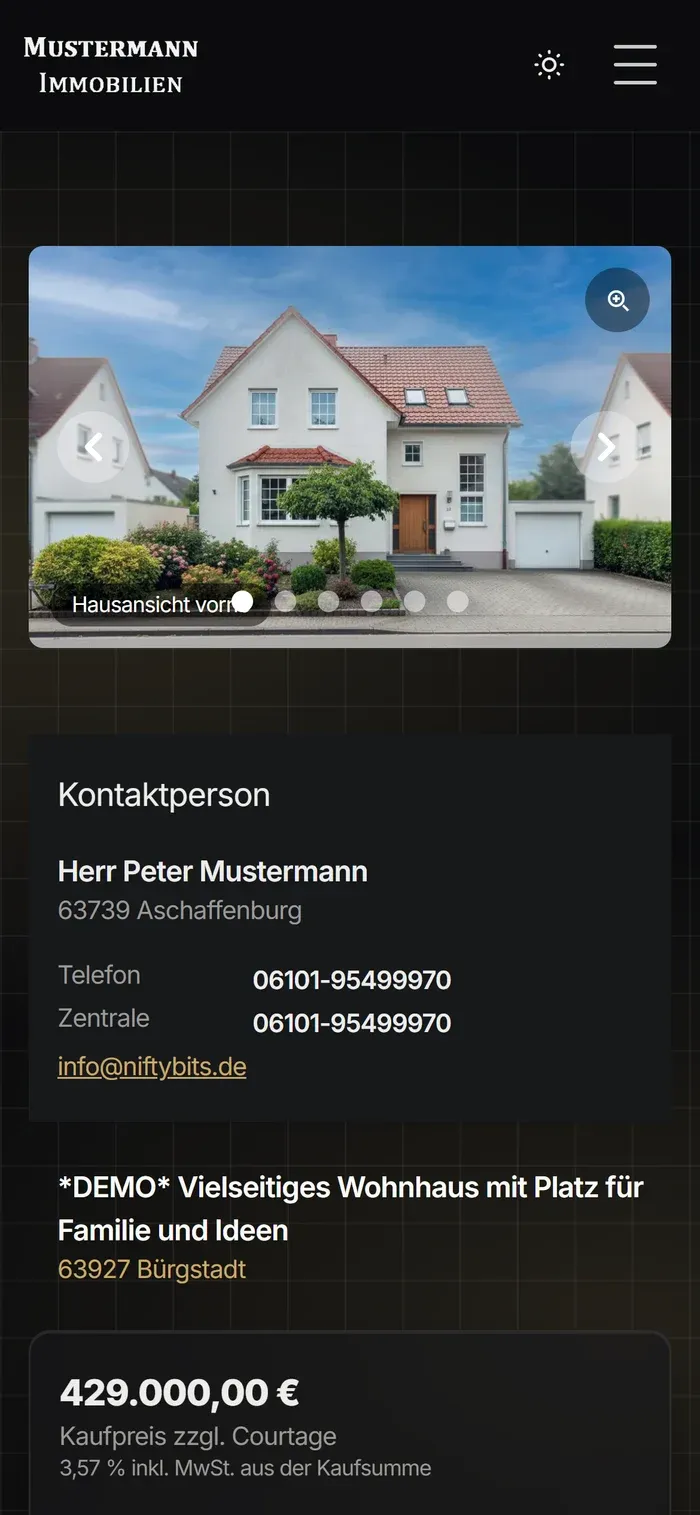Jump to the third gallery dot
The image size is (700, 1515).
(328, 601)
